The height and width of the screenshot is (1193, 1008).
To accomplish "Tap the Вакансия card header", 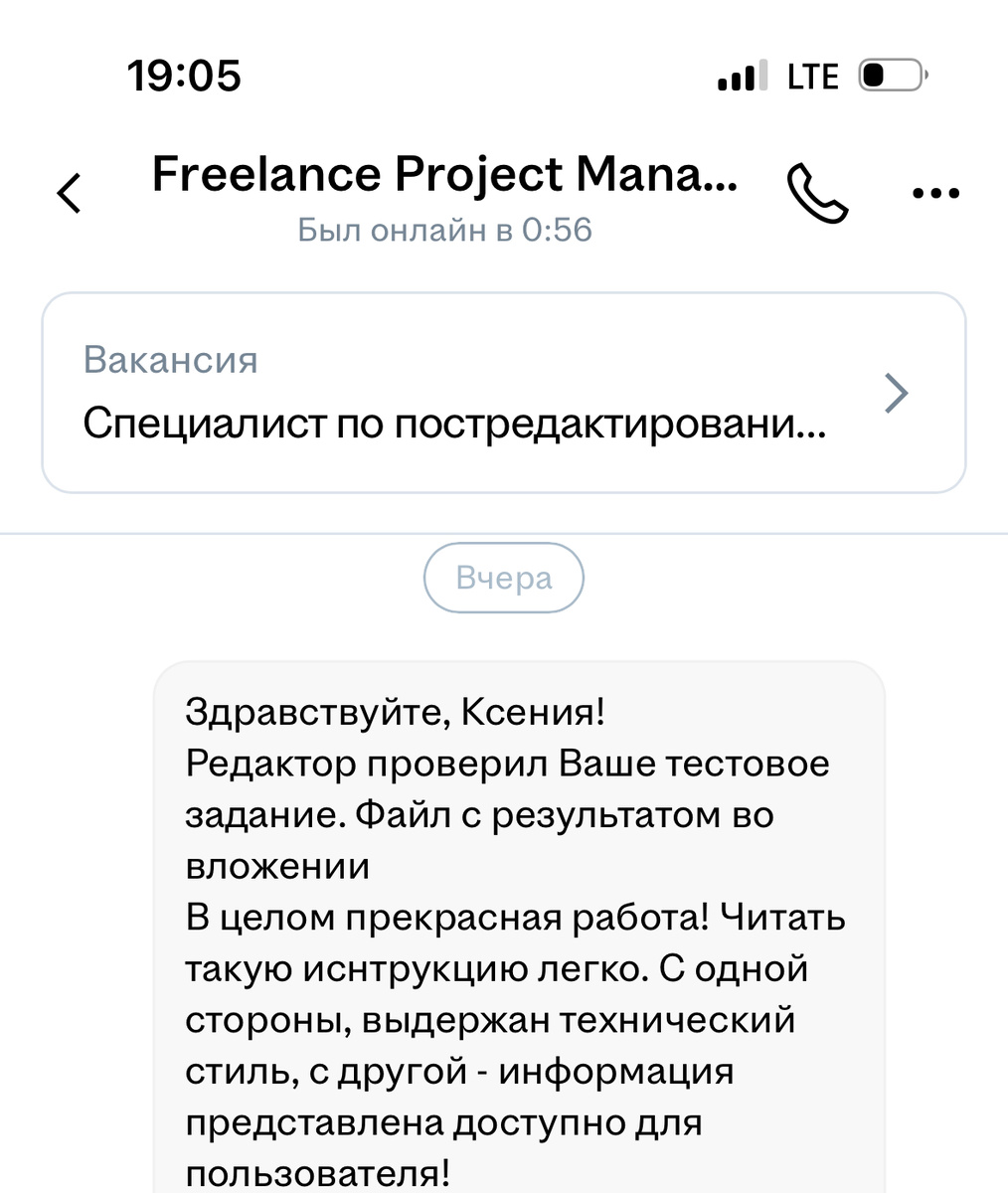I will tap(171, 361).
